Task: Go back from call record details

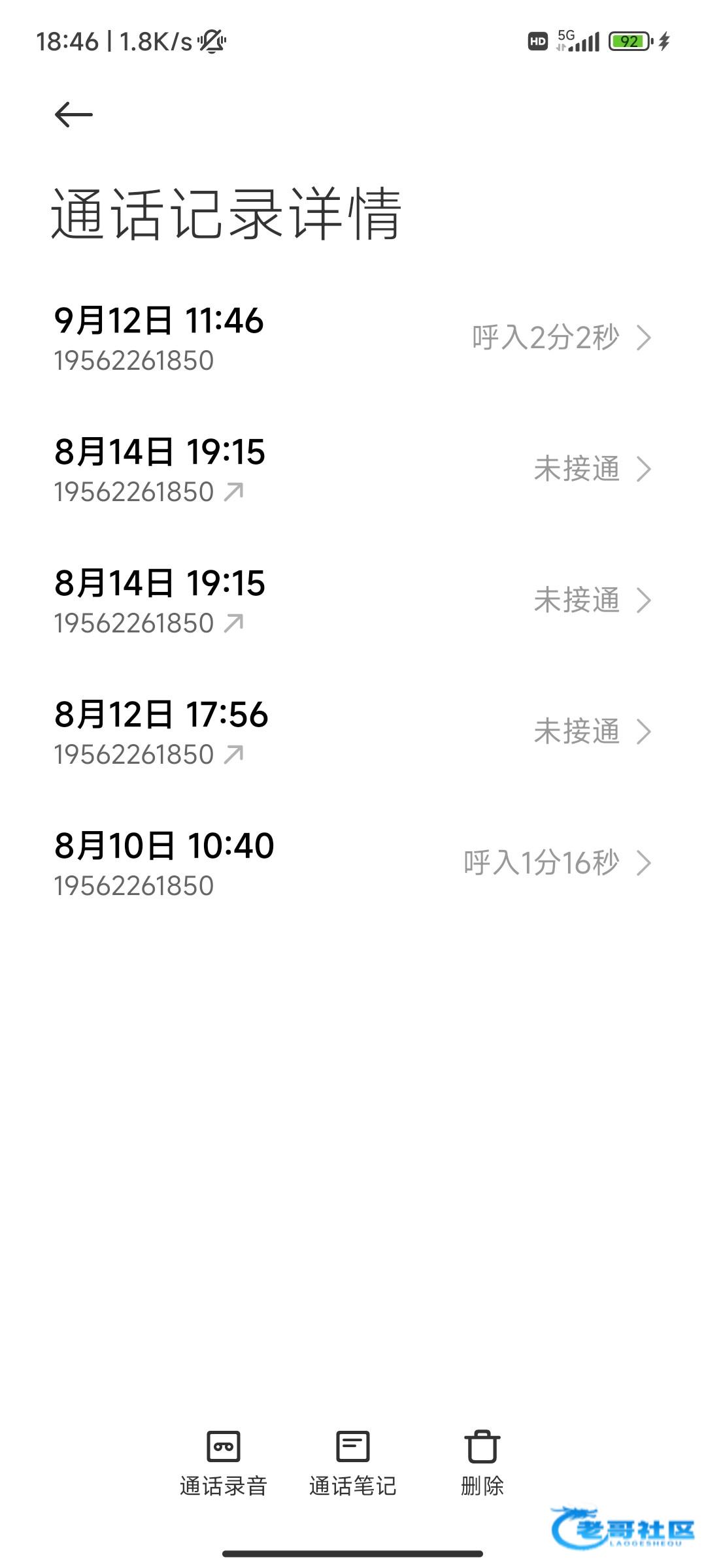Action: (x=73, y=115)
